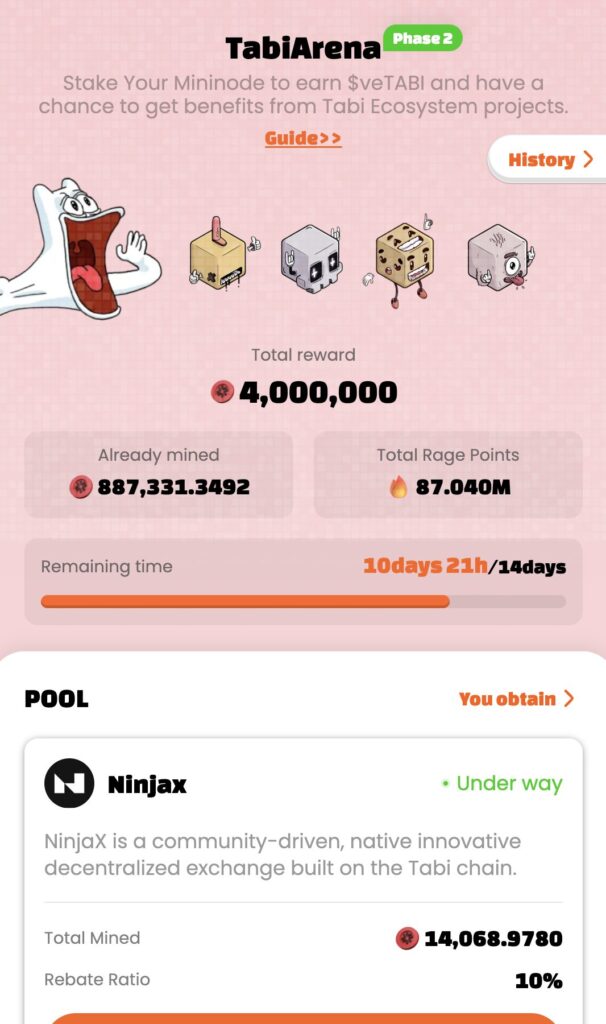Screen dimensions: 606x1024
Task: Open the Ninjax pool card
Action: pyautogui.click(x=146, y=784)
